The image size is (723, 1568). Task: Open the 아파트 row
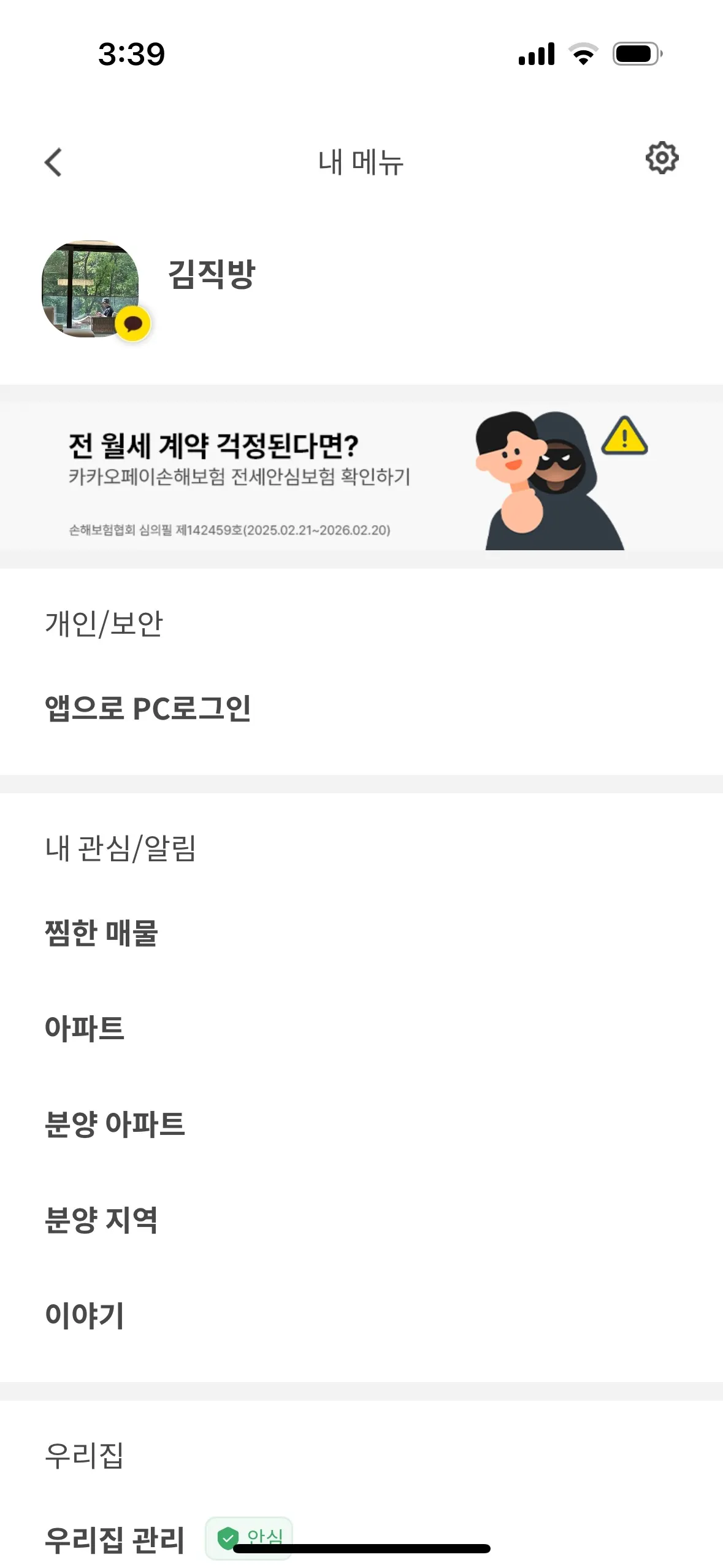[x=361, y=1029]
